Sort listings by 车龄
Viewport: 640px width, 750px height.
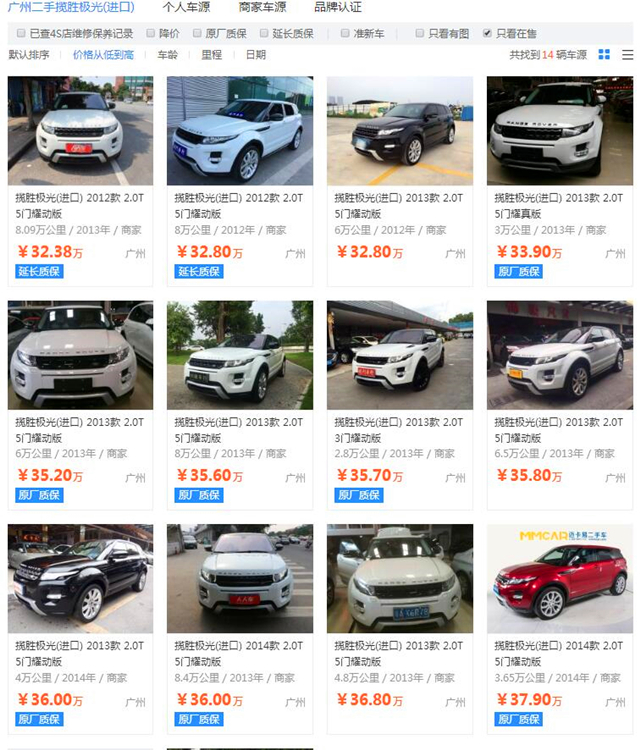[167, 55]
